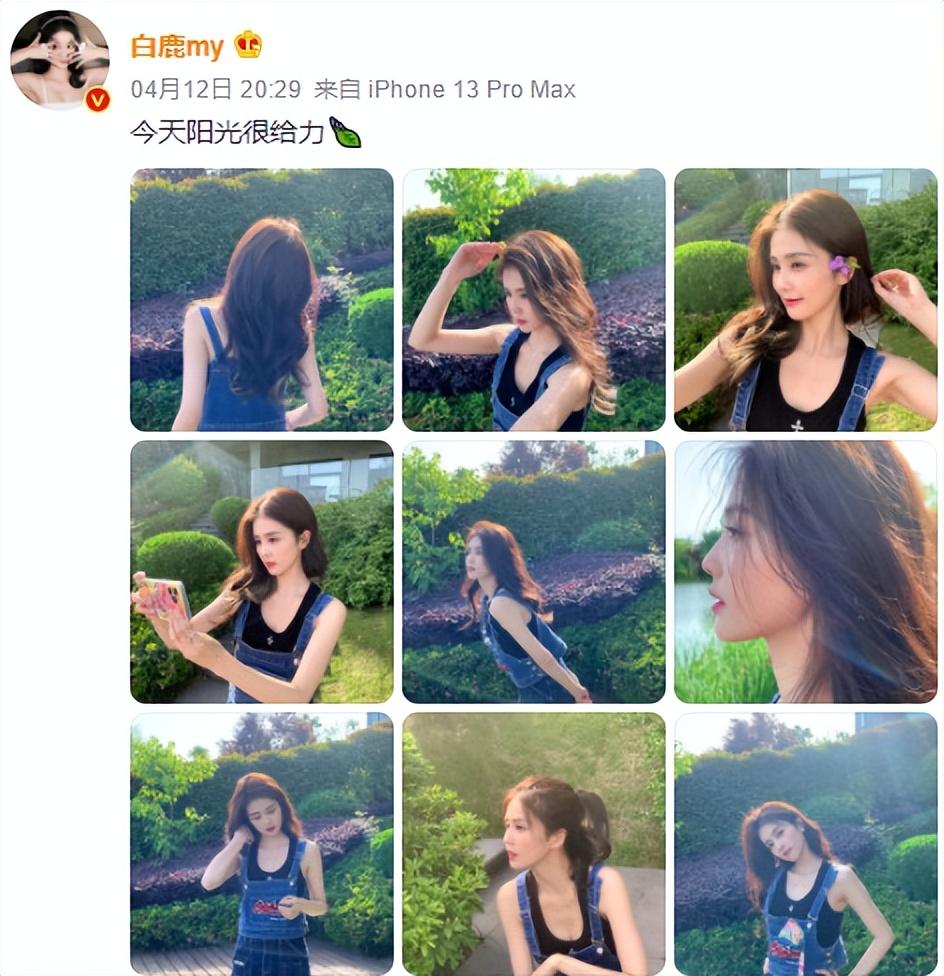Open the iPhone 13 Pro Max source link

pyautogui.click(x=471, y=89)
